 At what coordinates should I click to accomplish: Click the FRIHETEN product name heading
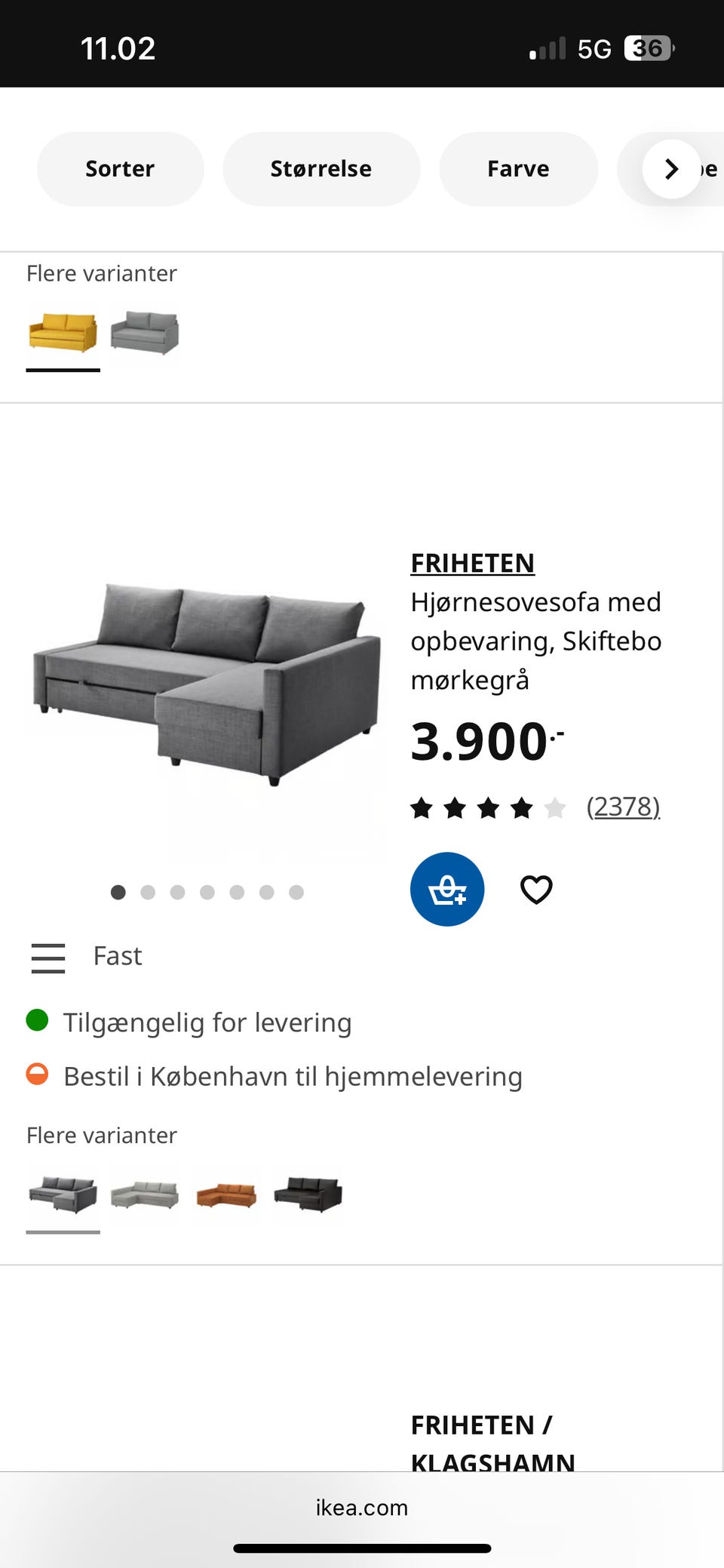tap(472, 563)
